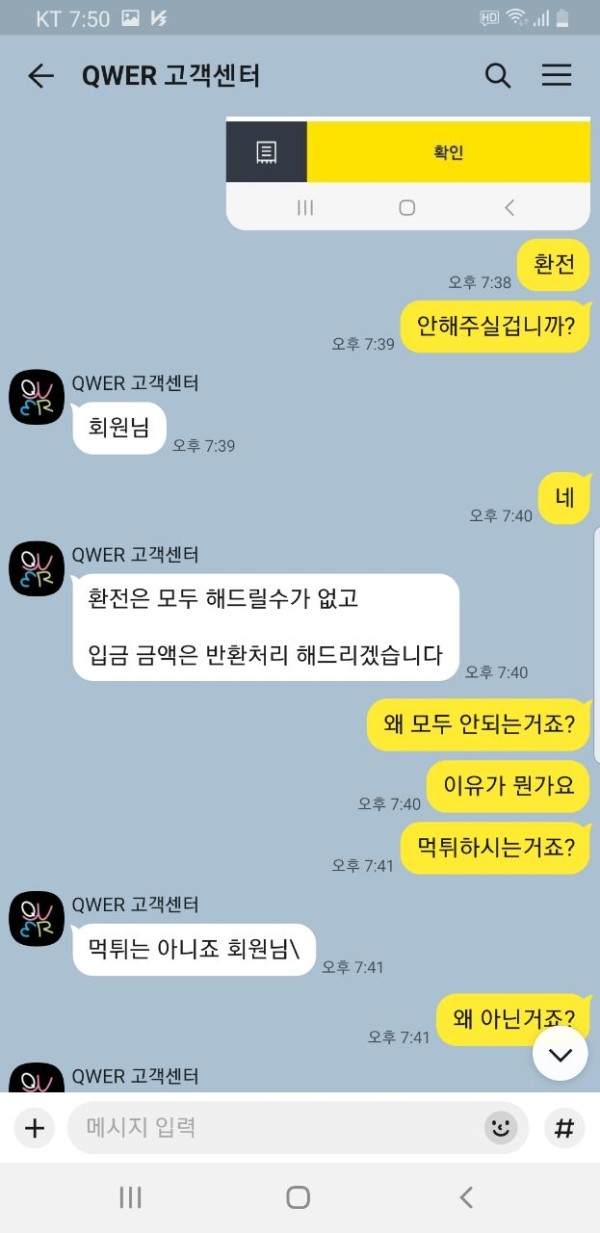Open the emoticon picker
Viewport: 600px width, 1233px height.
click(x=501, y=1129)
